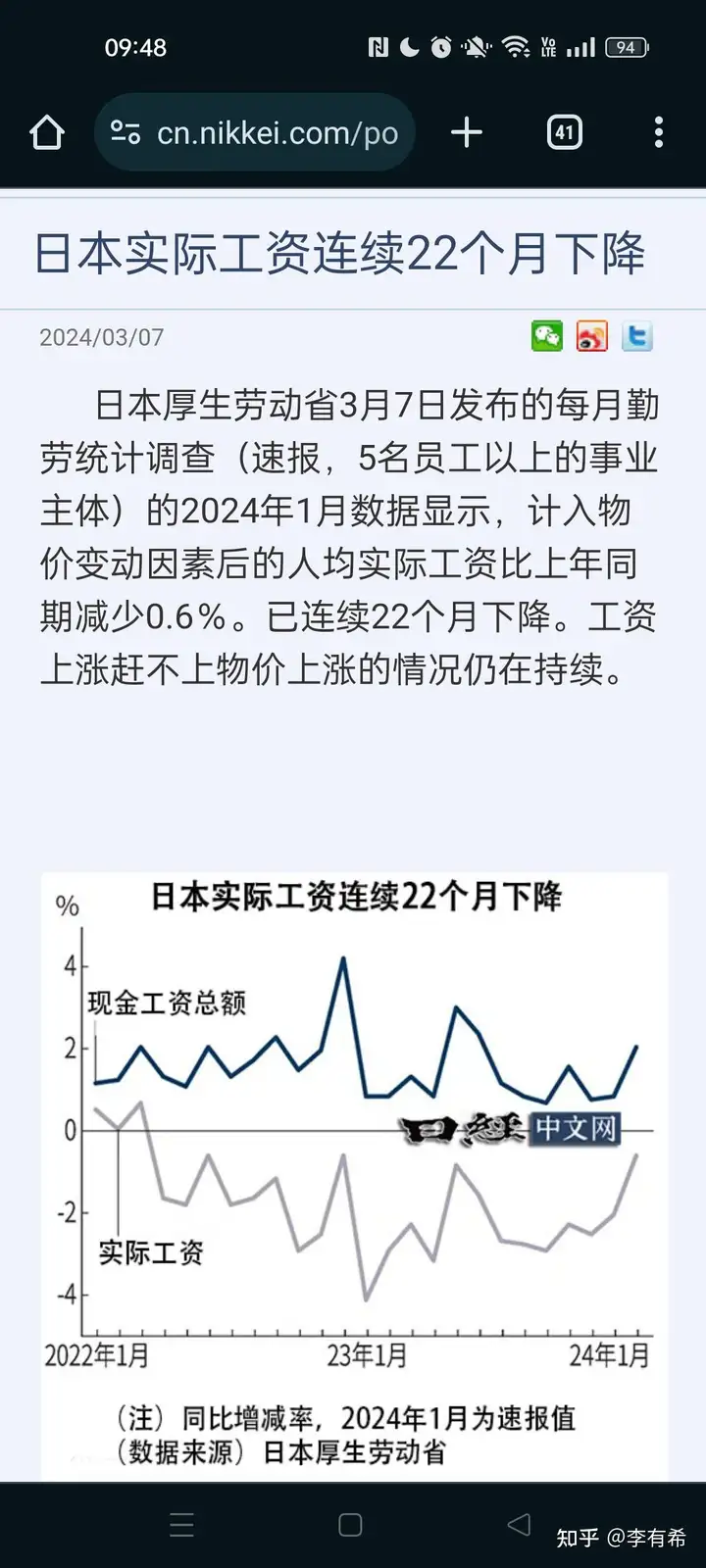Share the article on Twitter
The height and width of the screenshot is (1568, 706).
(637, 336)
